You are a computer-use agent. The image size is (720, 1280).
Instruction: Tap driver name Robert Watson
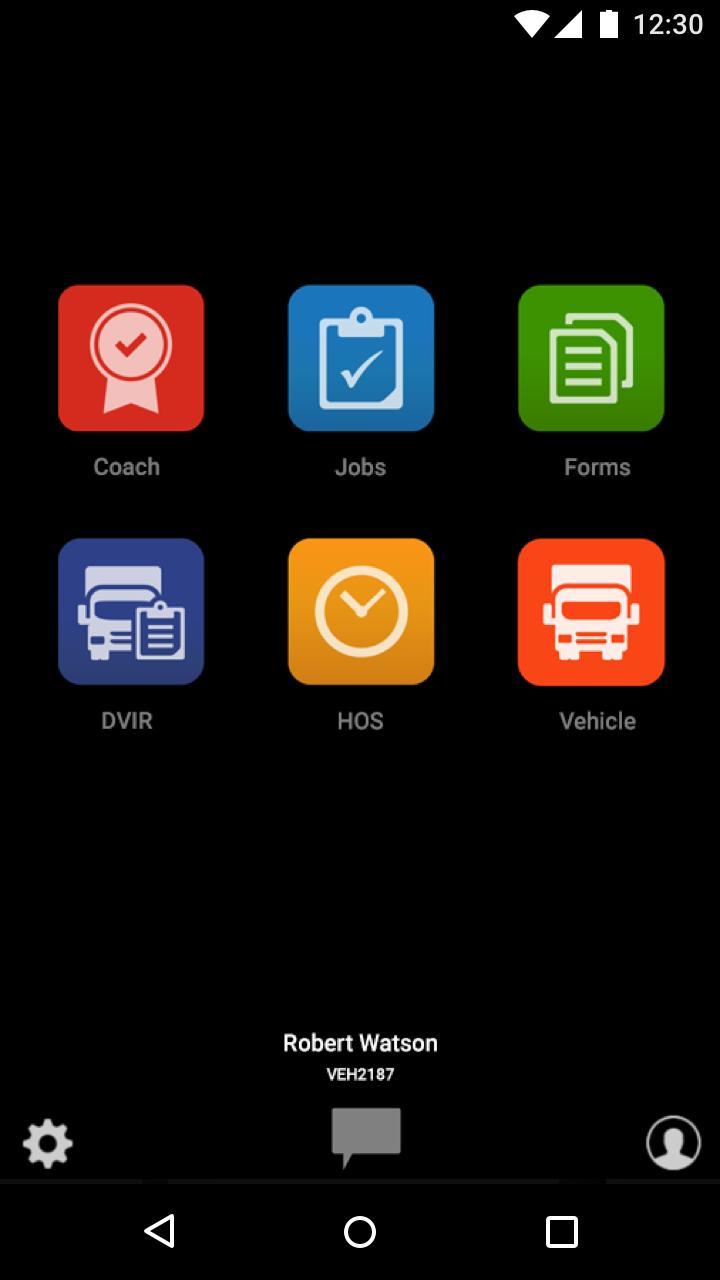[360, 1042]
